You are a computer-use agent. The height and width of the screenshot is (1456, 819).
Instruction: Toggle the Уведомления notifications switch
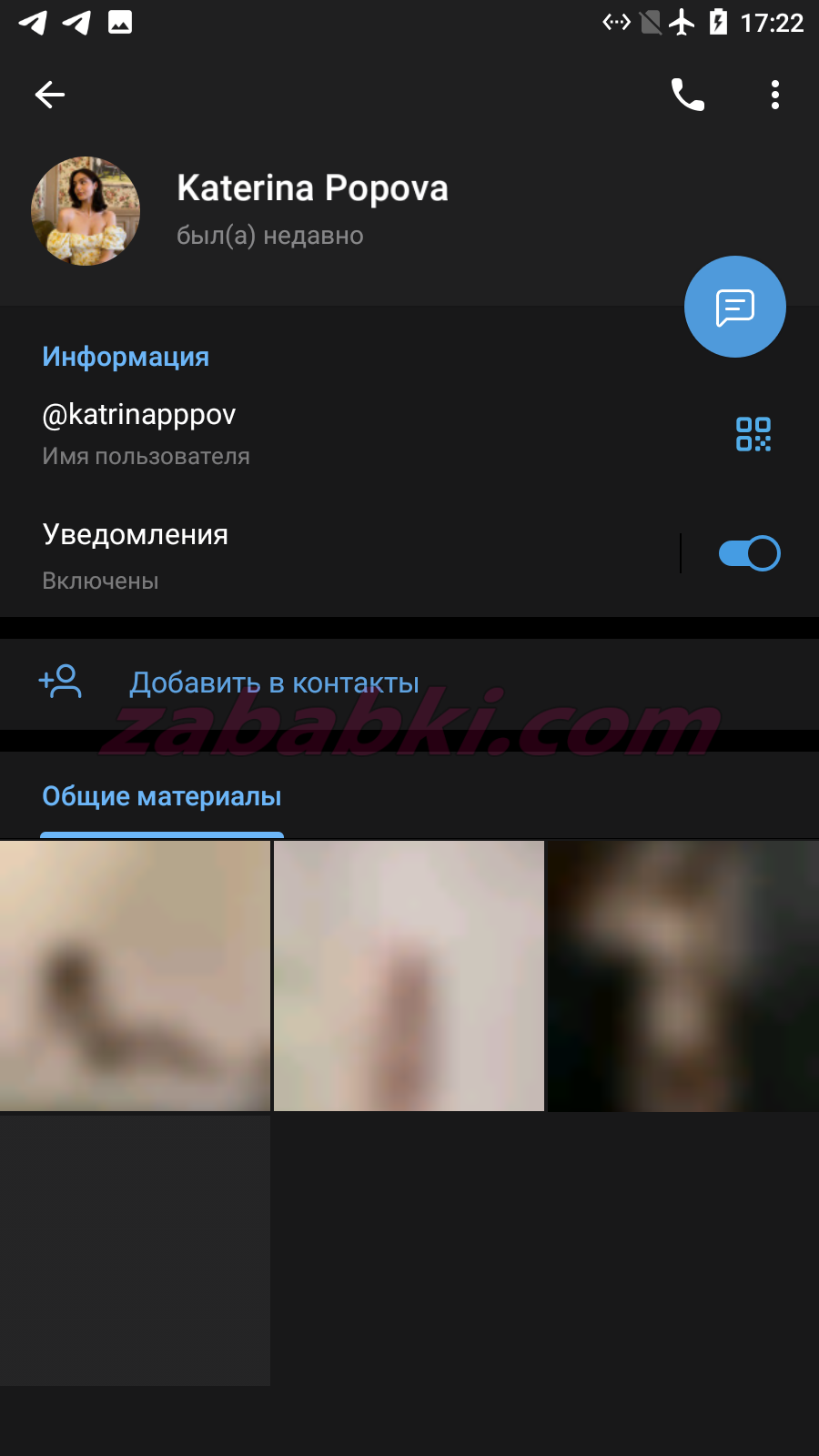[749, 553]
